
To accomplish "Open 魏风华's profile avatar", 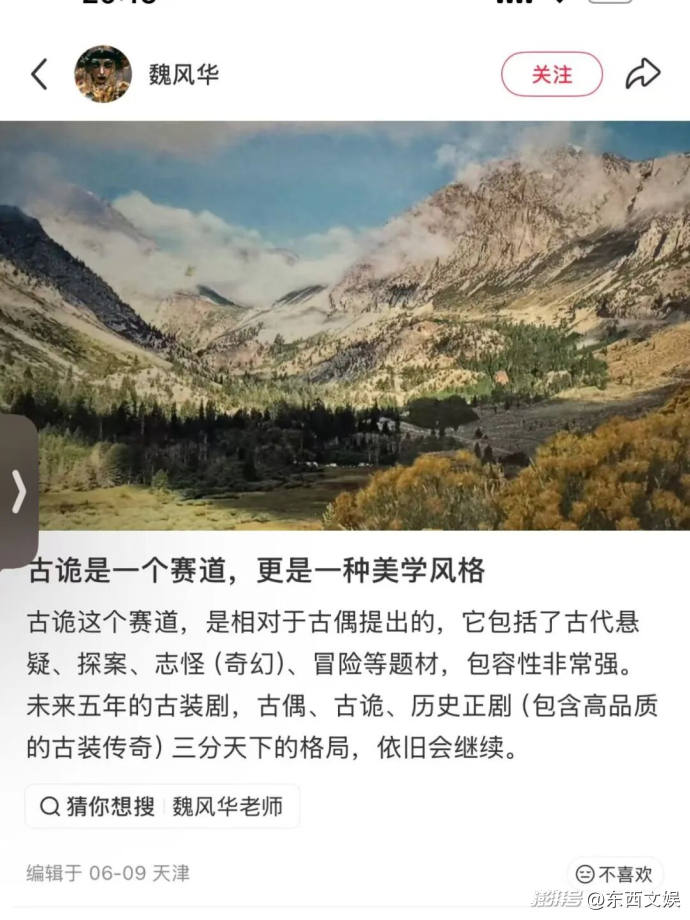I will tap(102, 74).
